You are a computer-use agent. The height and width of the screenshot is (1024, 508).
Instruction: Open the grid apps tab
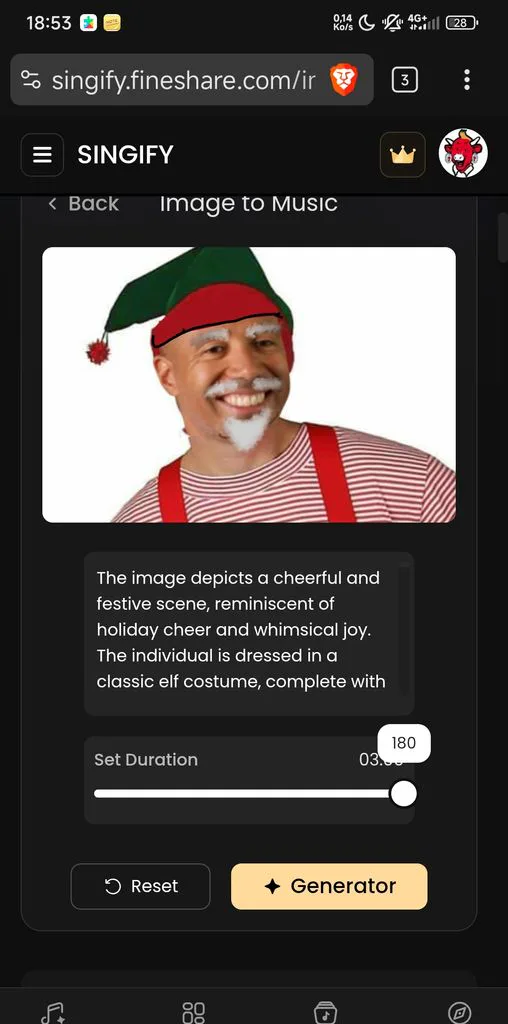tap(193, 1012)
